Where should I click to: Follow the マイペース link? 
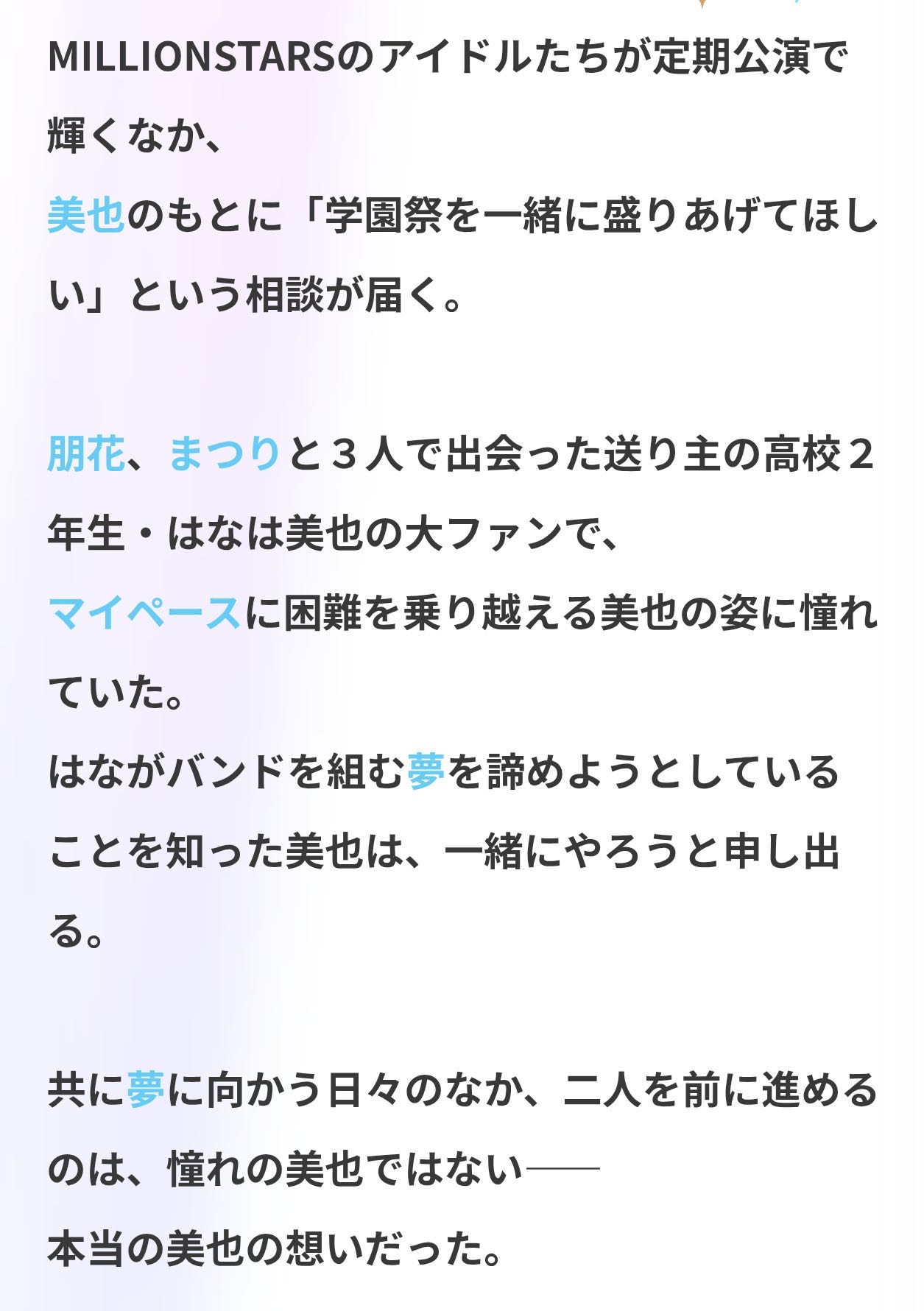click(x=144, y=612)
